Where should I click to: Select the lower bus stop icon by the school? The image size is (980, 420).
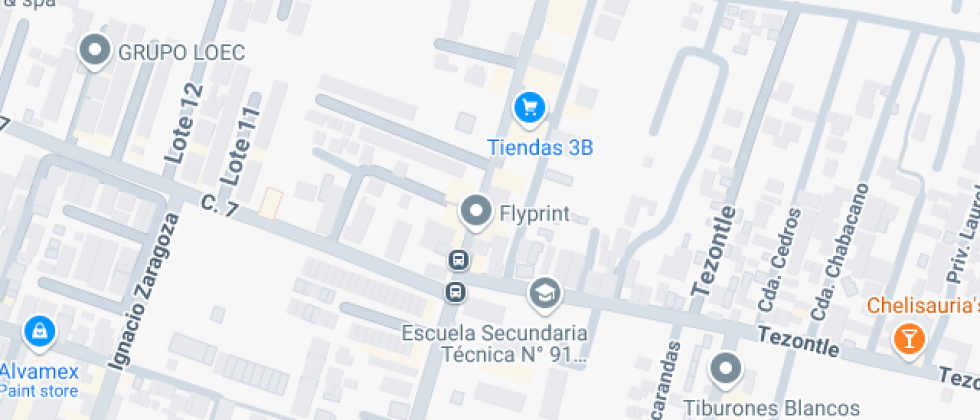tap(456, 292)
